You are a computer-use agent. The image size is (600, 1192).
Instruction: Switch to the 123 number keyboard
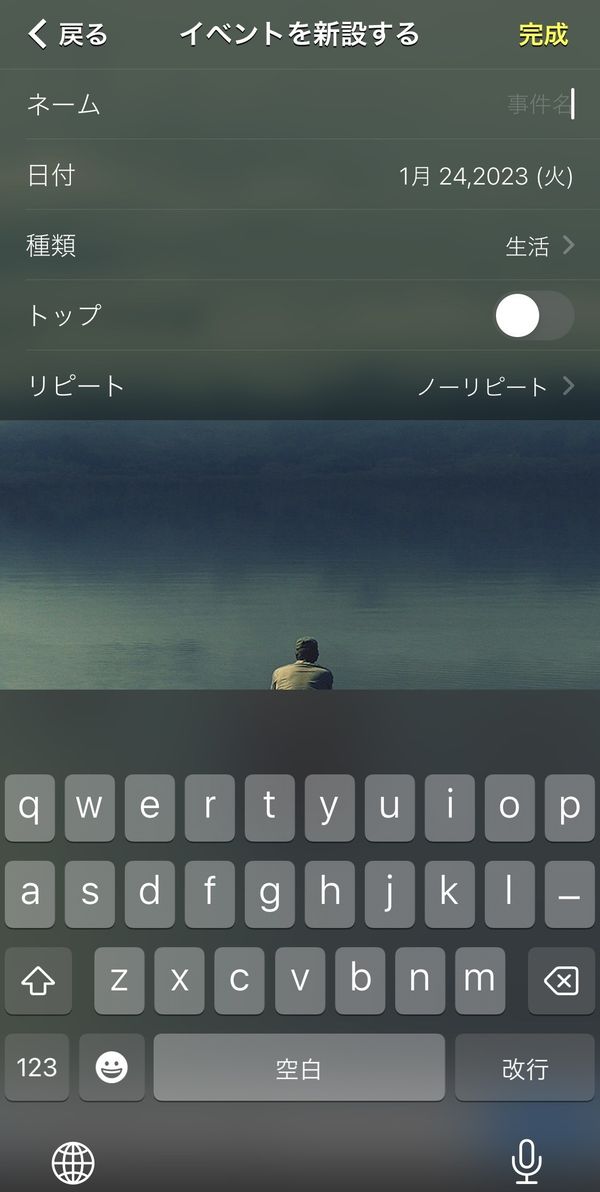click(x=37, y=1067)
